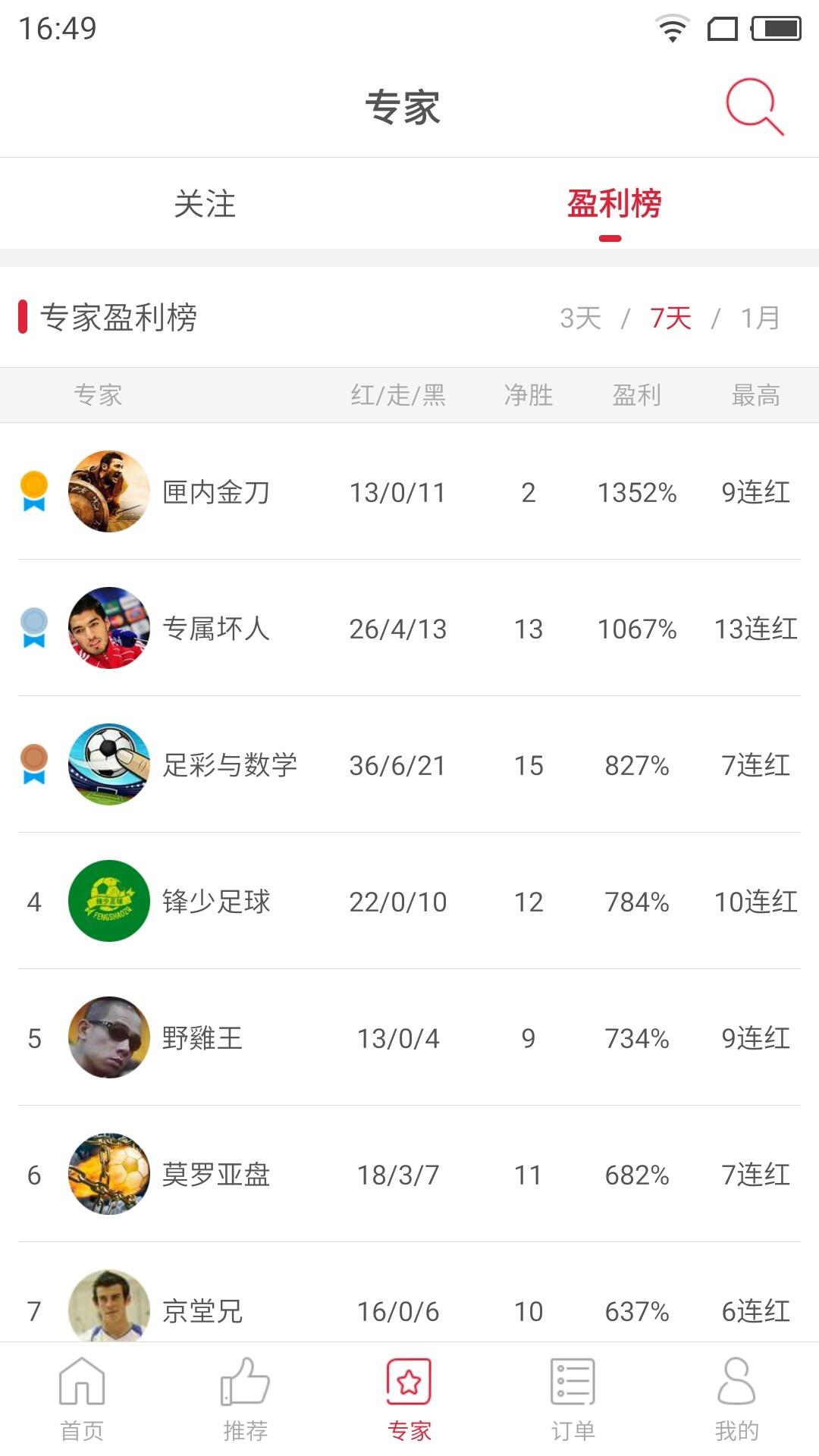Sort list by the 净胜 column
This screenshot has height=1456, width=819.
529,395
